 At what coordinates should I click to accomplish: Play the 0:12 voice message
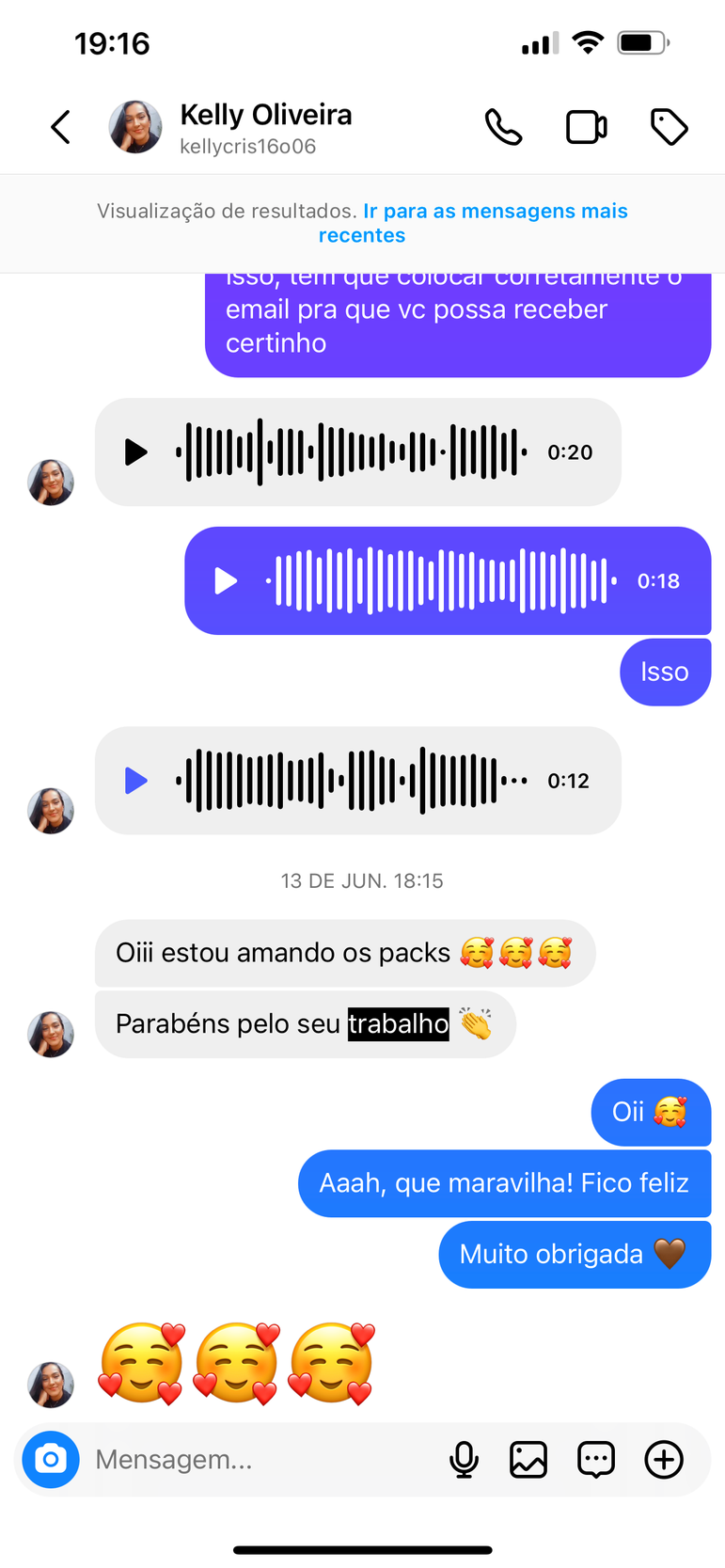pyautogui.click(x=136, y=781)
